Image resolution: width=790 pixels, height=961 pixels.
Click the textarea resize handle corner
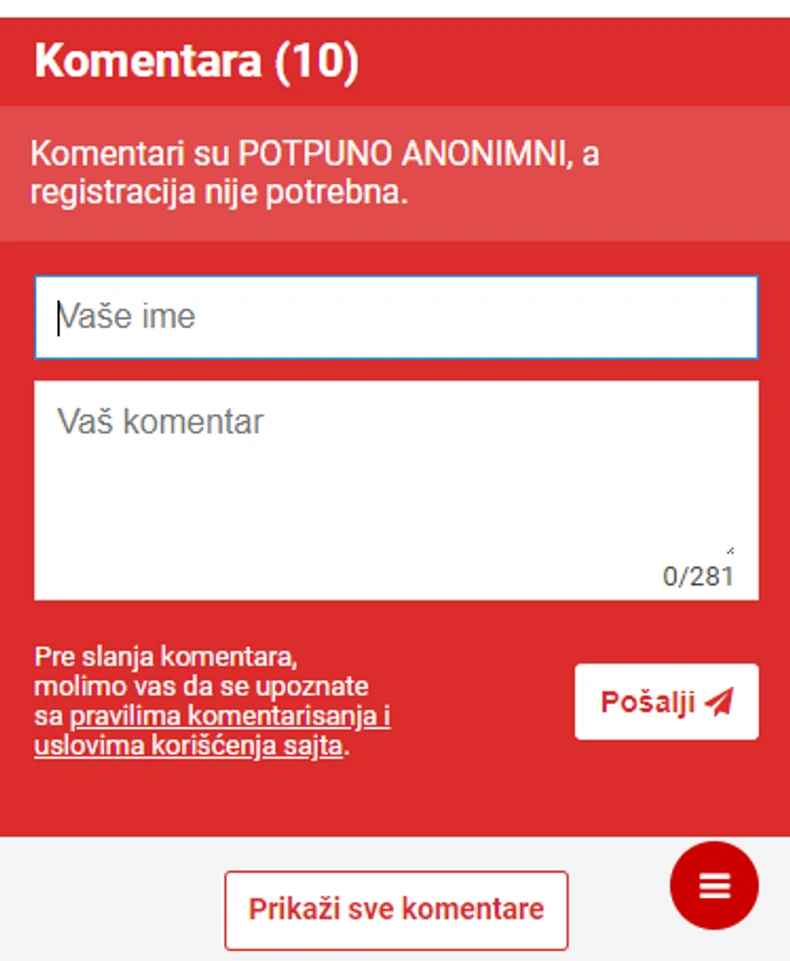pos(729,549)
